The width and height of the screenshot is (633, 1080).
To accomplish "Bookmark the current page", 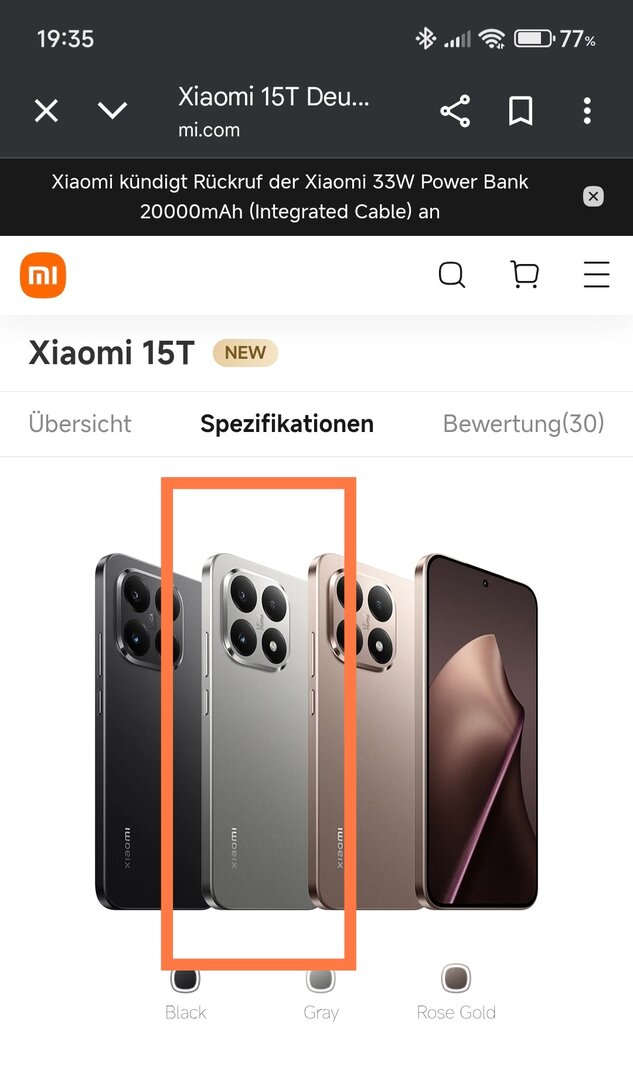I will tap(520, 111).
